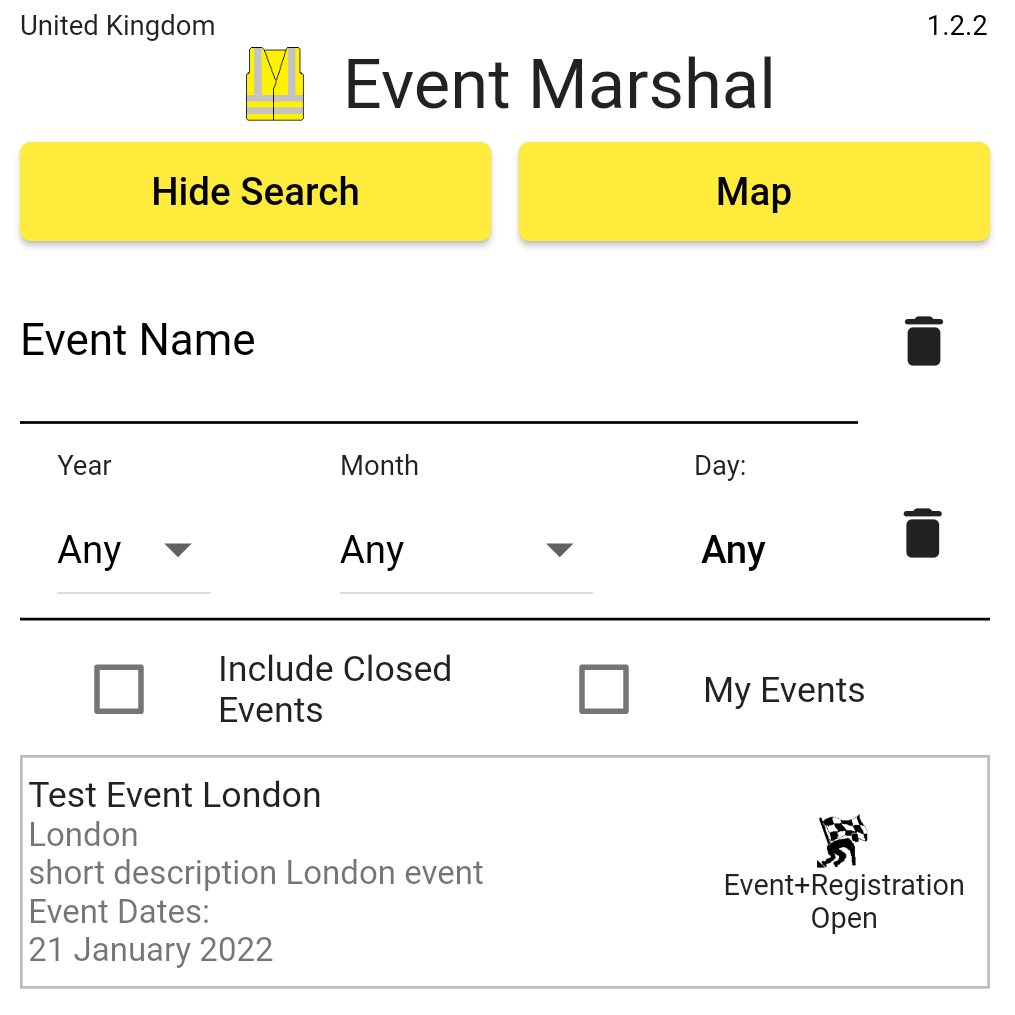This screenshot has height=1015, width=1015.
Task: Open the Test Event London card
Action: coord(504,872)
